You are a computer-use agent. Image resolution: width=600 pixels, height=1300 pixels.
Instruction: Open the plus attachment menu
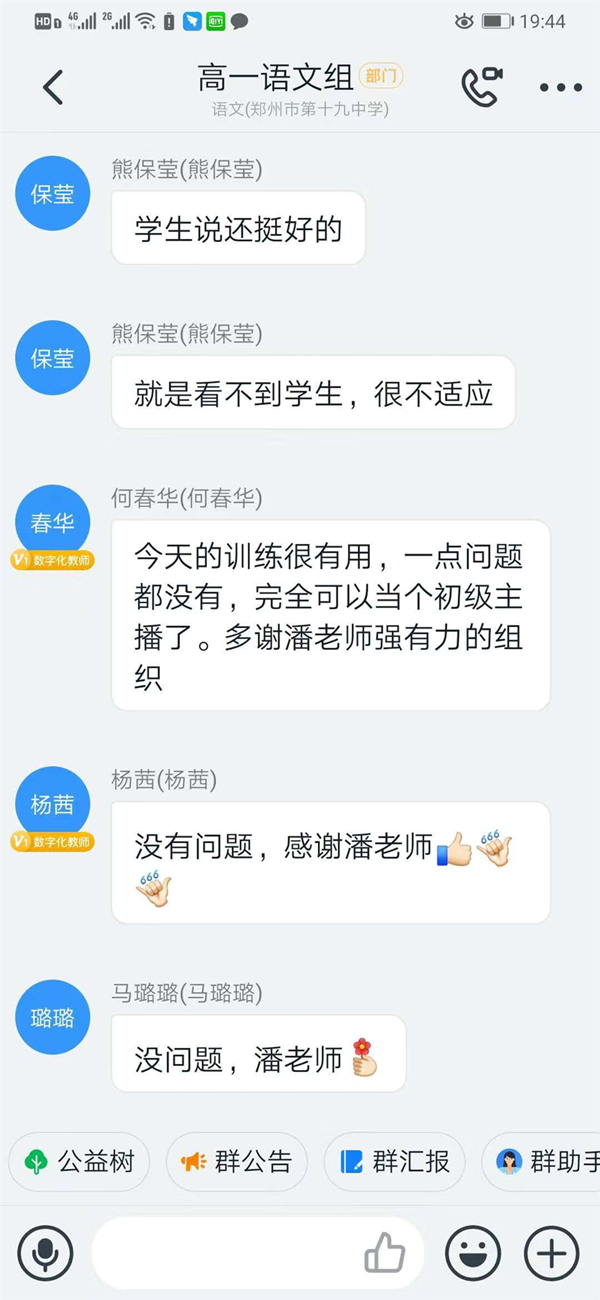point(552,1253)
